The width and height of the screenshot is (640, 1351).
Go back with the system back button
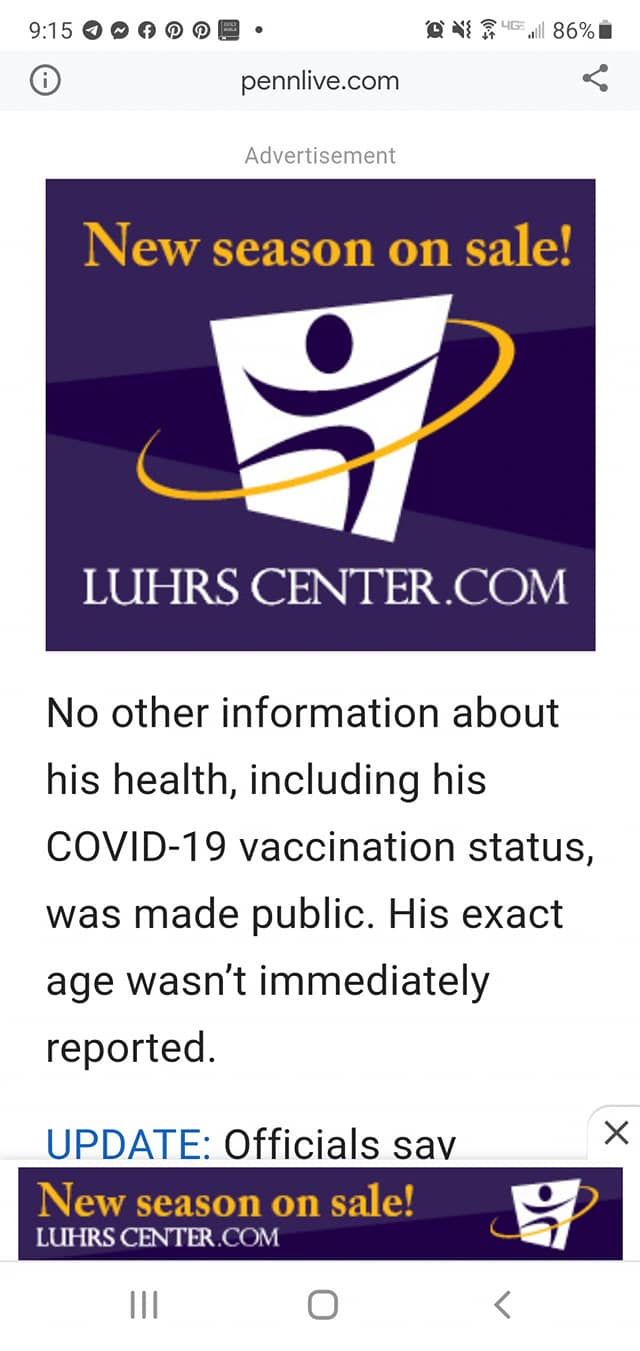(x=503, y=1304)
